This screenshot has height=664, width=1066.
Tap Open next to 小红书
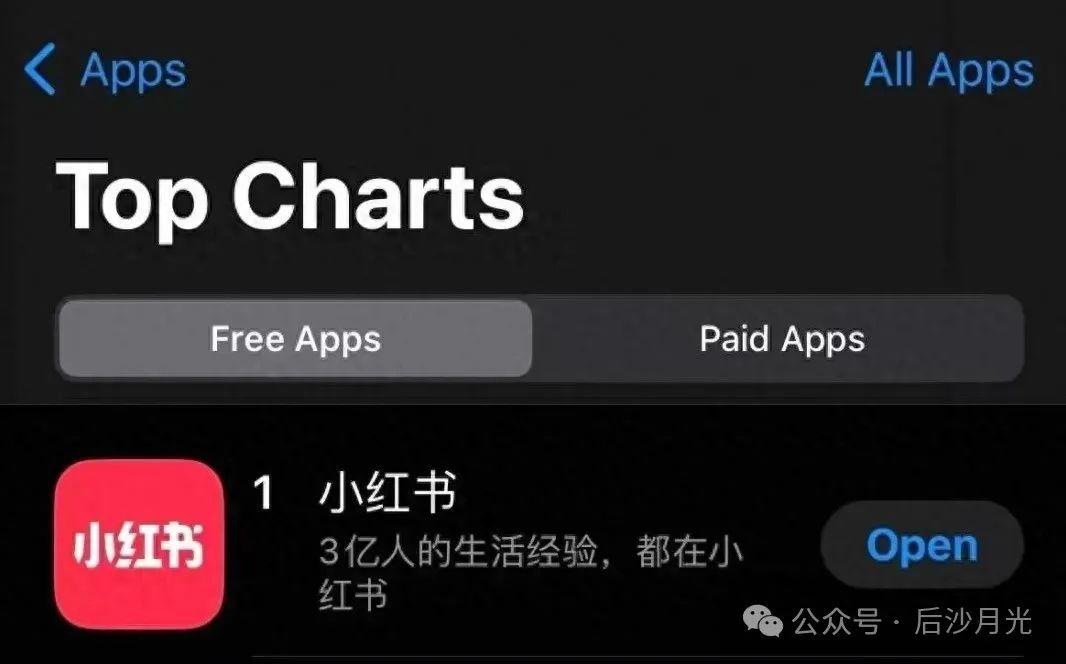click(921, 546)
